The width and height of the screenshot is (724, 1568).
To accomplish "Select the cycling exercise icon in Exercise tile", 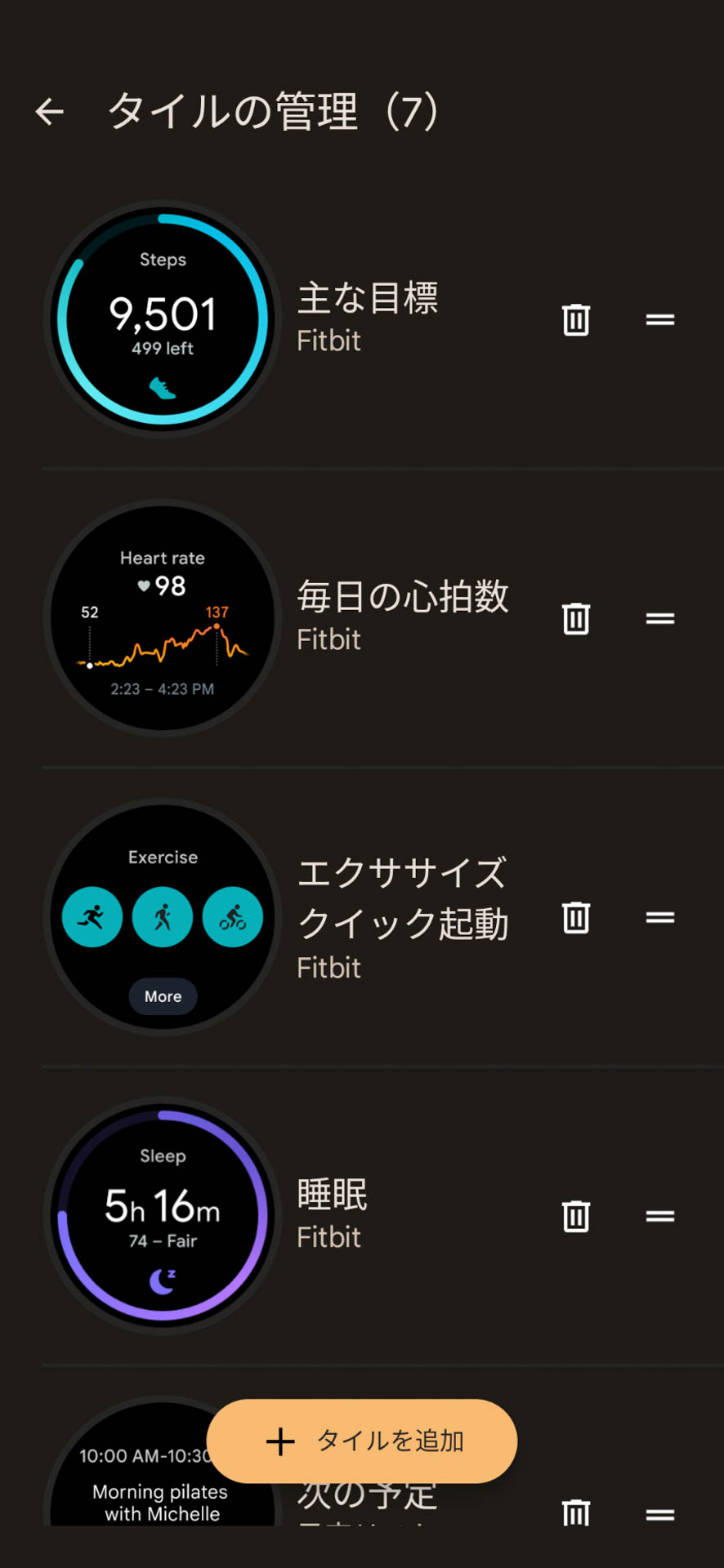I will coord(234,916).
